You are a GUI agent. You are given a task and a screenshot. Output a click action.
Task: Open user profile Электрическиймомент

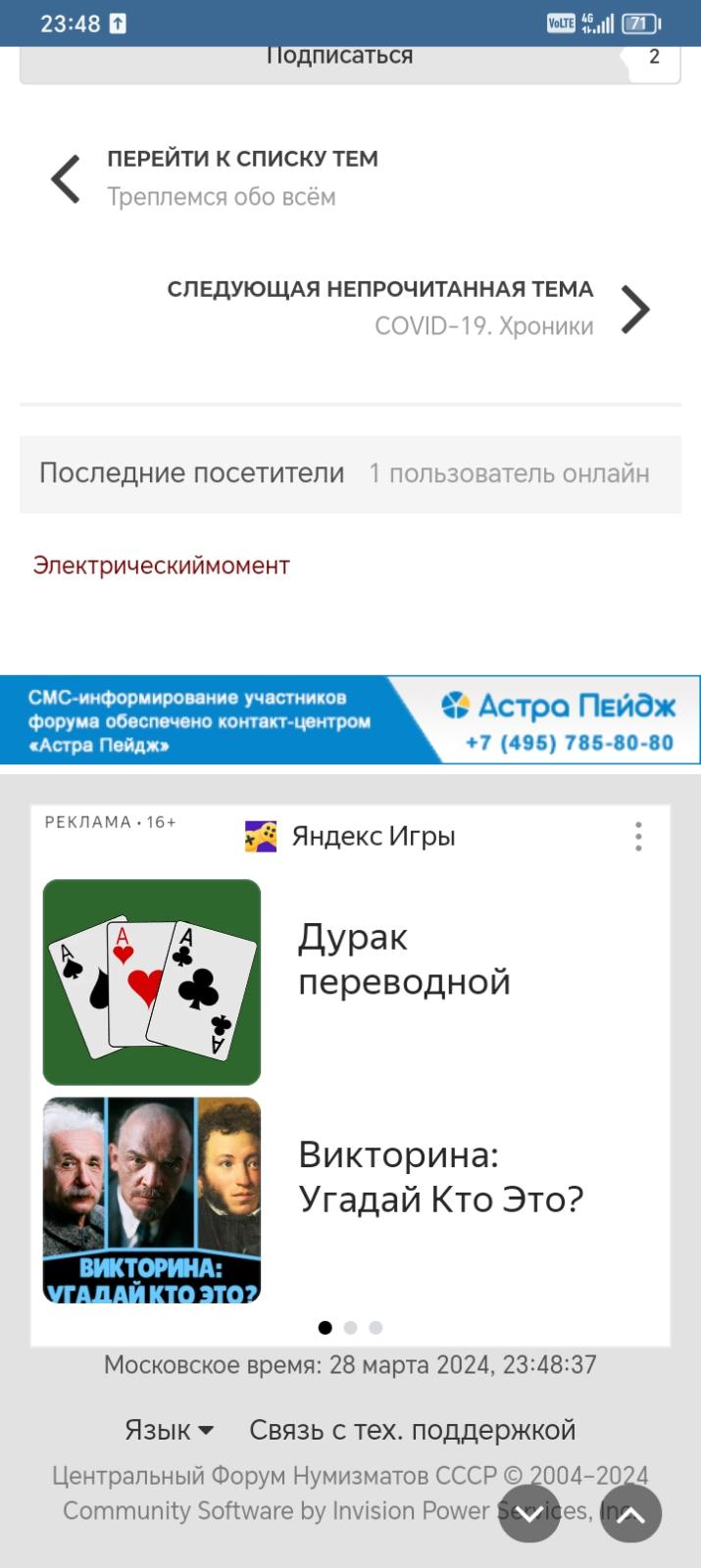click(162, 565)
